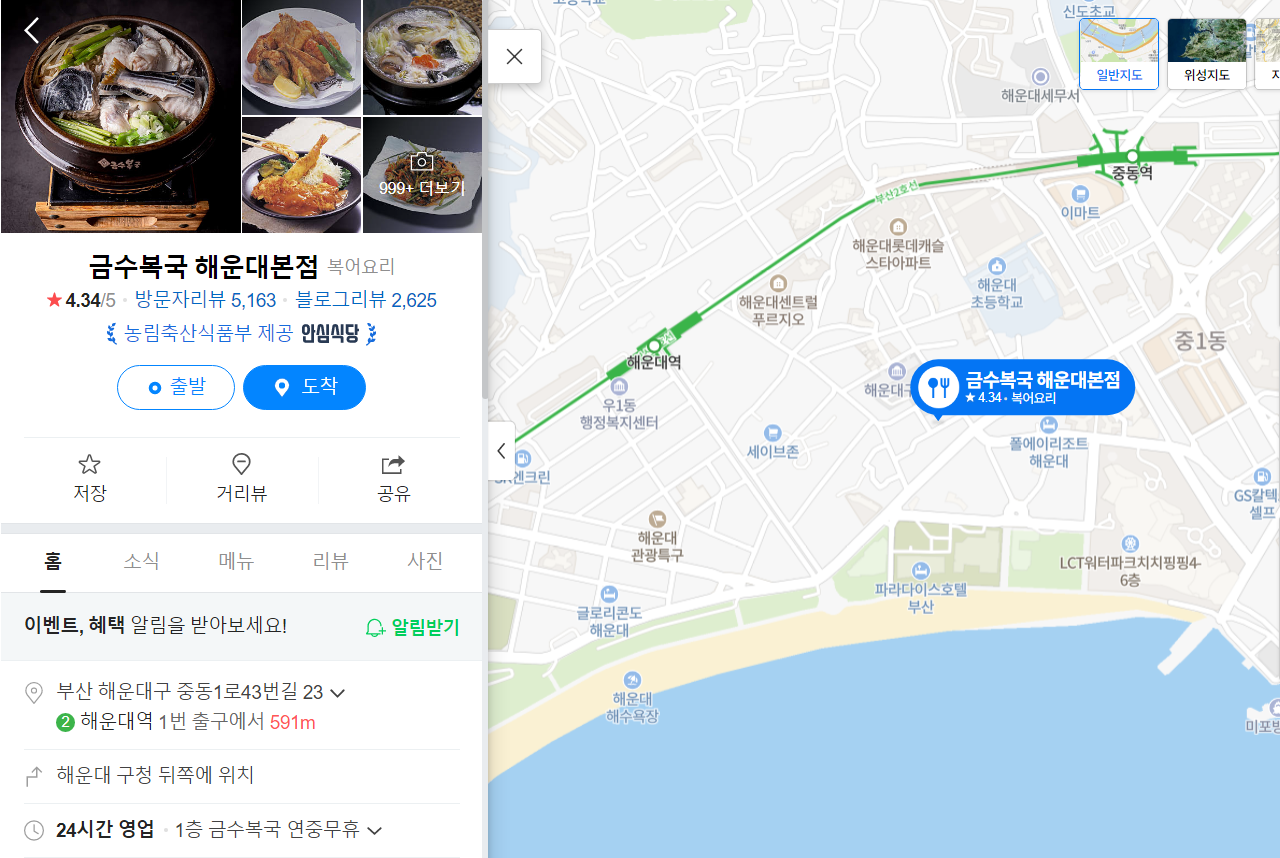This screenshot has width=1280, height=858.
Task: Open 방문자리뷰 5,163 reviews
Action: [x=205, y=300]
